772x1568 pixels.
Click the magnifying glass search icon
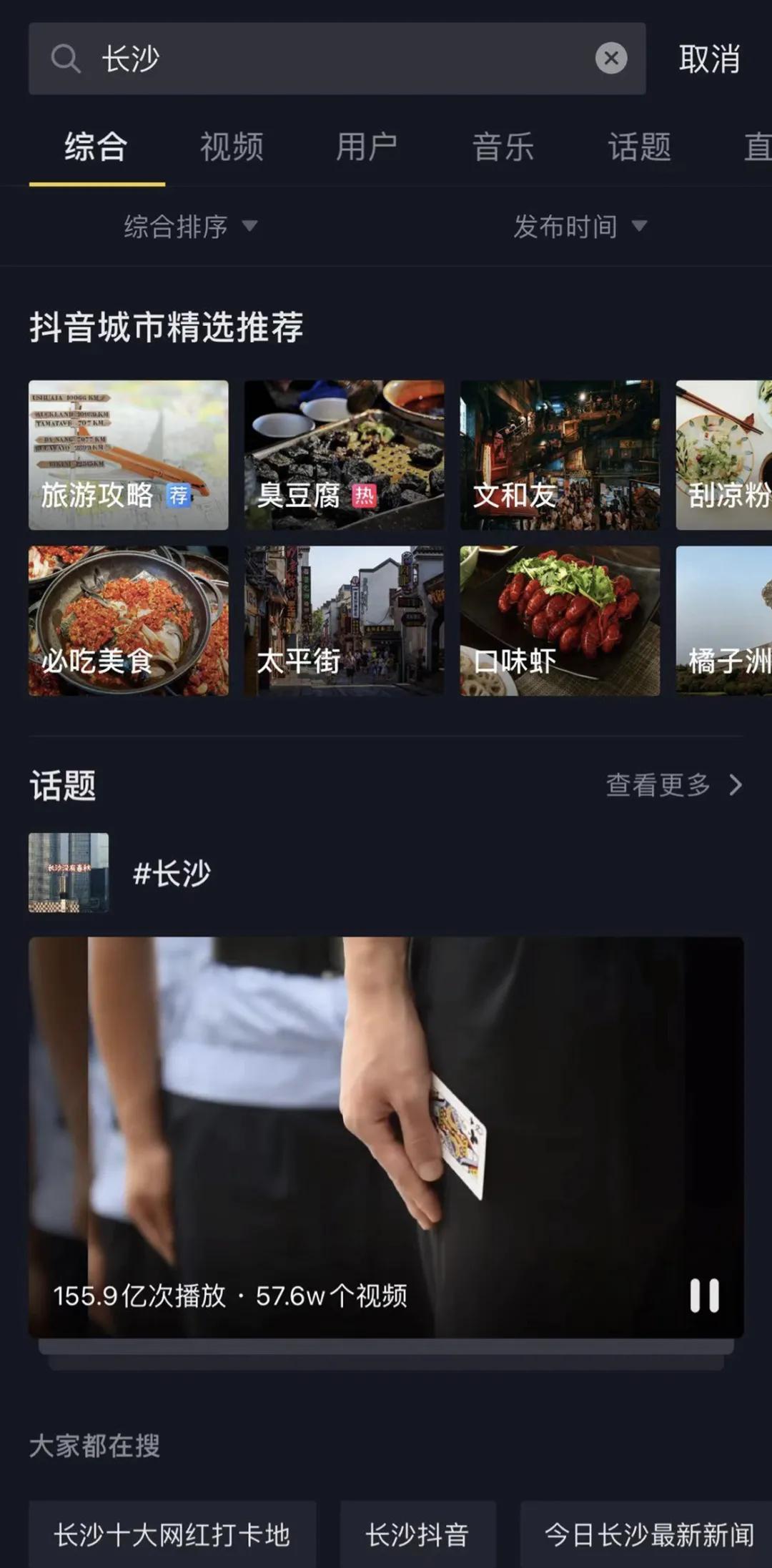click(x=66, y=59)
